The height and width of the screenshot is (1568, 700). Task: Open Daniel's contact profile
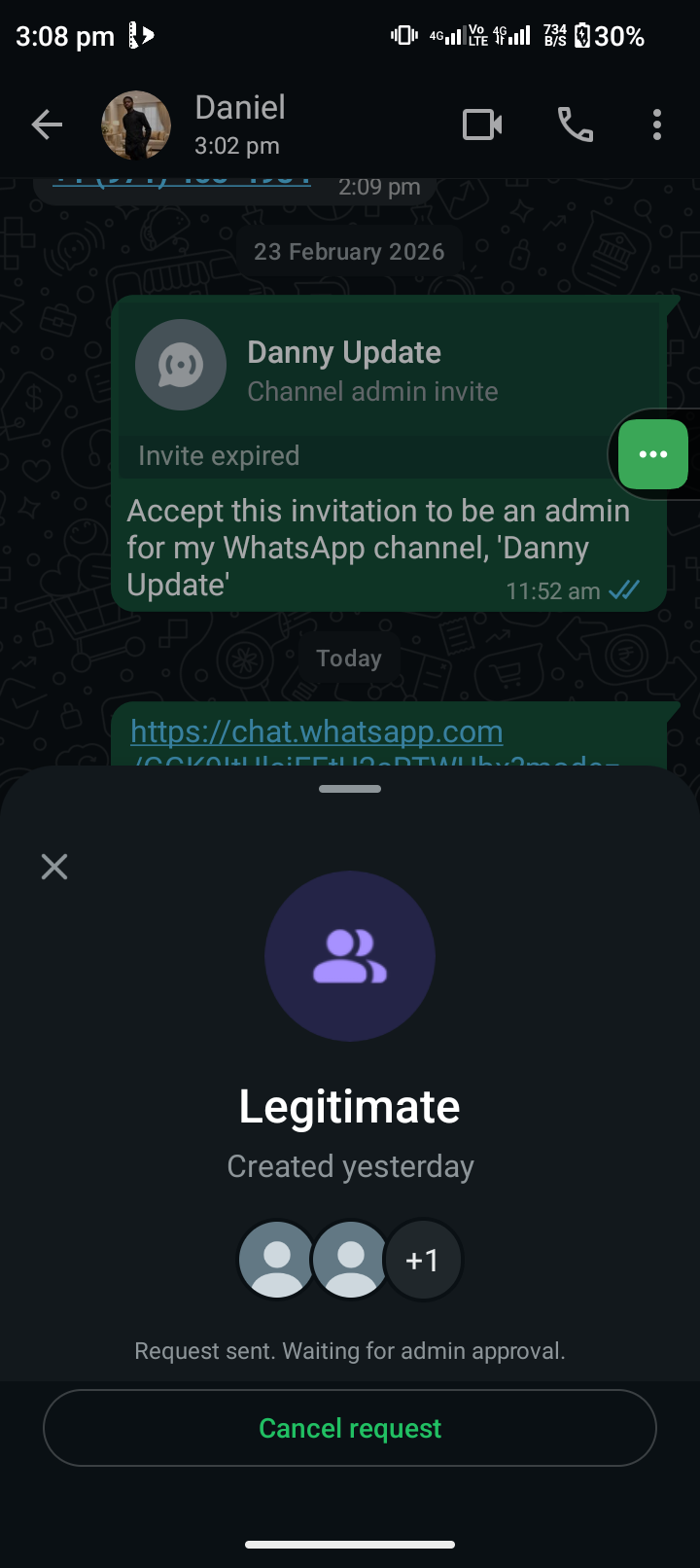239,125
